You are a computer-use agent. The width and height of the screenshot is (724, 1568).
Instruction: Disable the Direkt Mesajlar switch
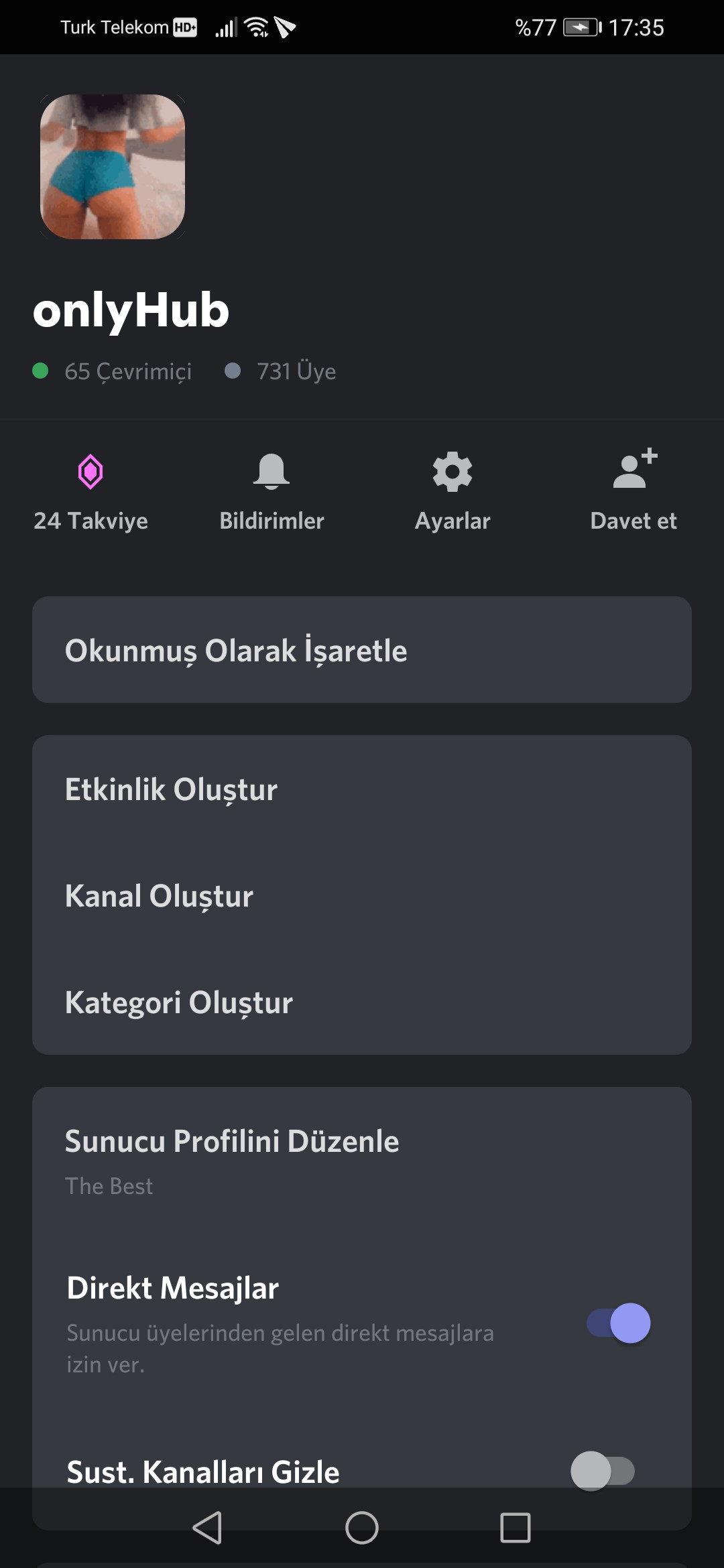619,1323
